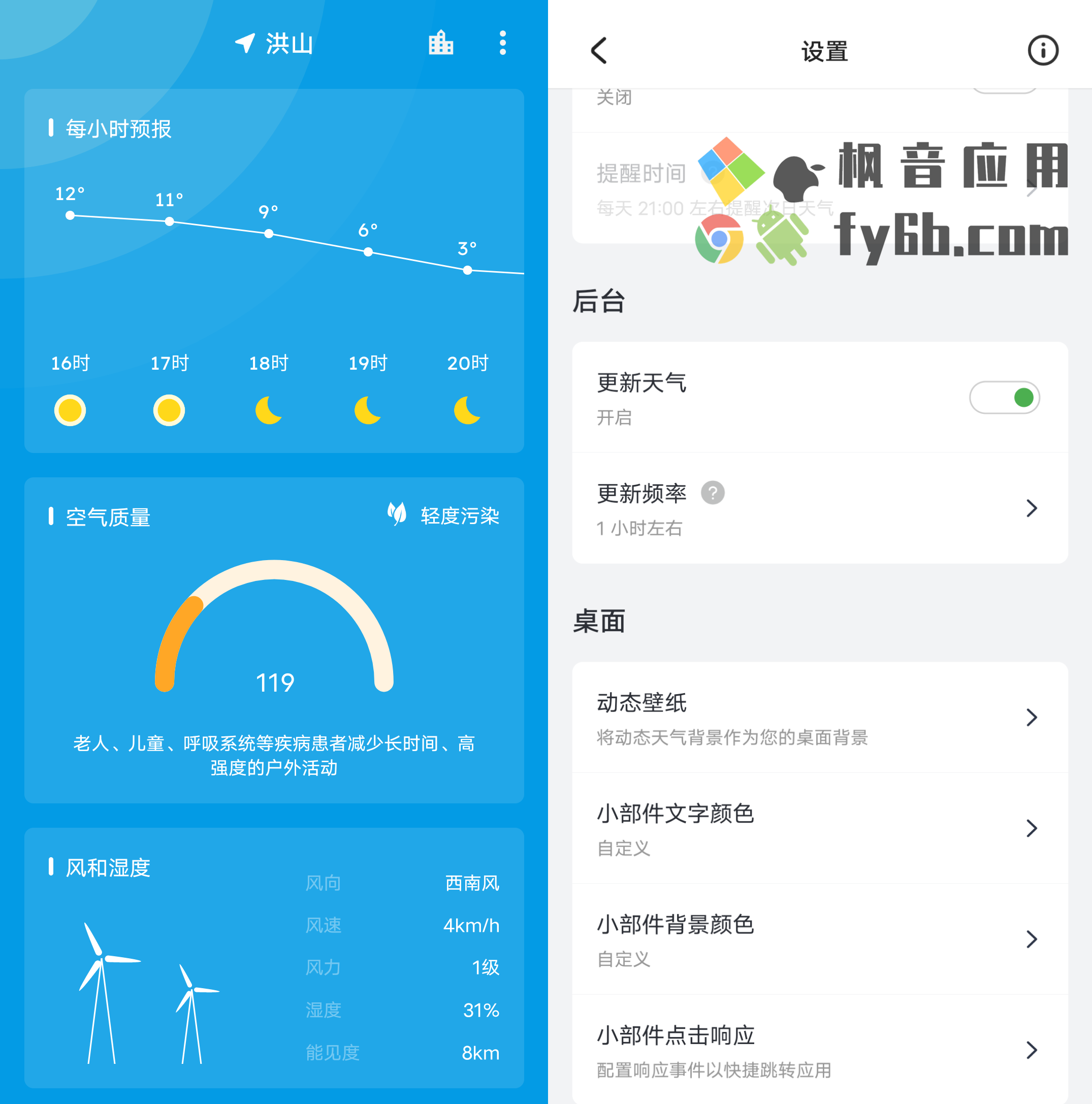Open the 更新频率 setting
Viewport: 1092px width, 1104px height.
pyautogui.click(x=819, y=508)
